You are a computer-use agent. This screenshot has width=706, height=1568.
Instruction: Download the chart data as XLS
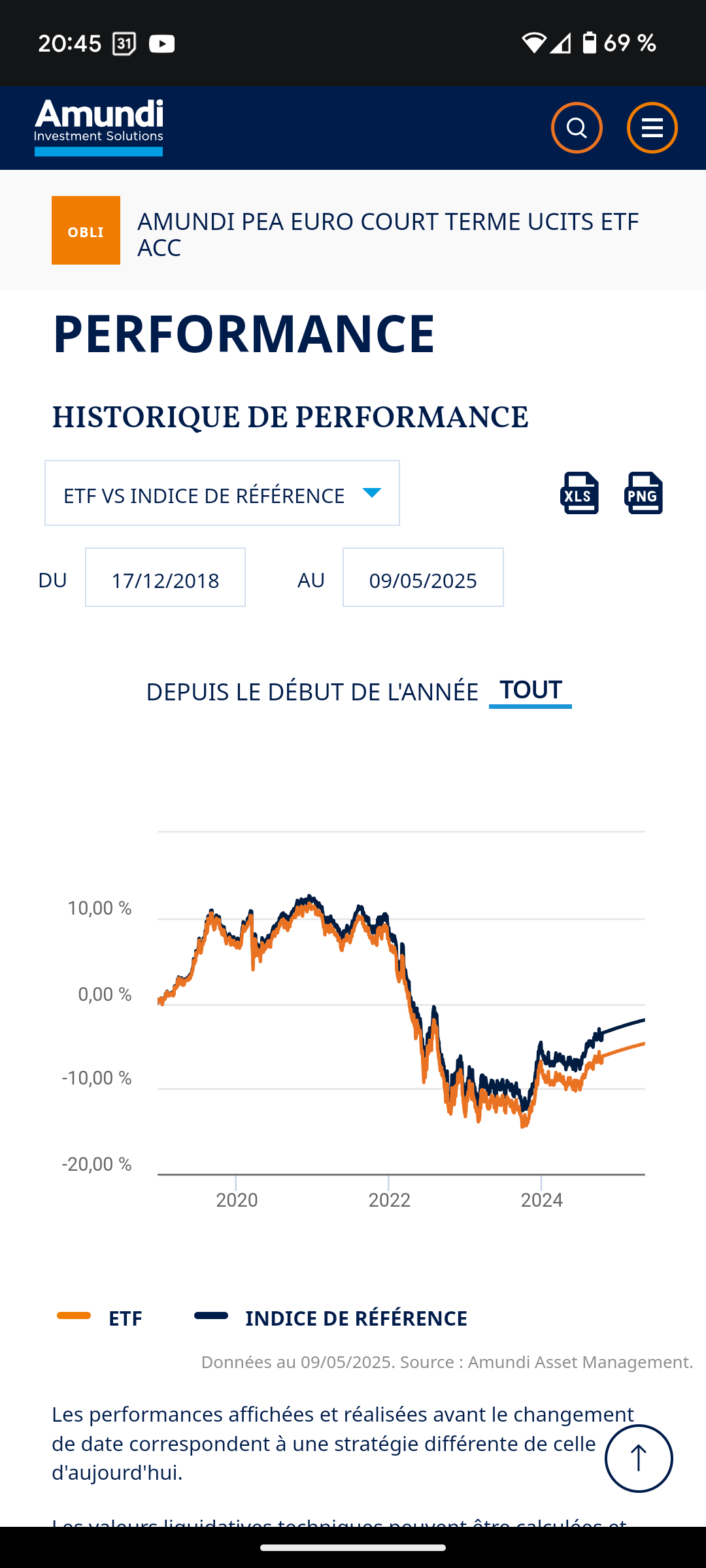coord(579,493)
